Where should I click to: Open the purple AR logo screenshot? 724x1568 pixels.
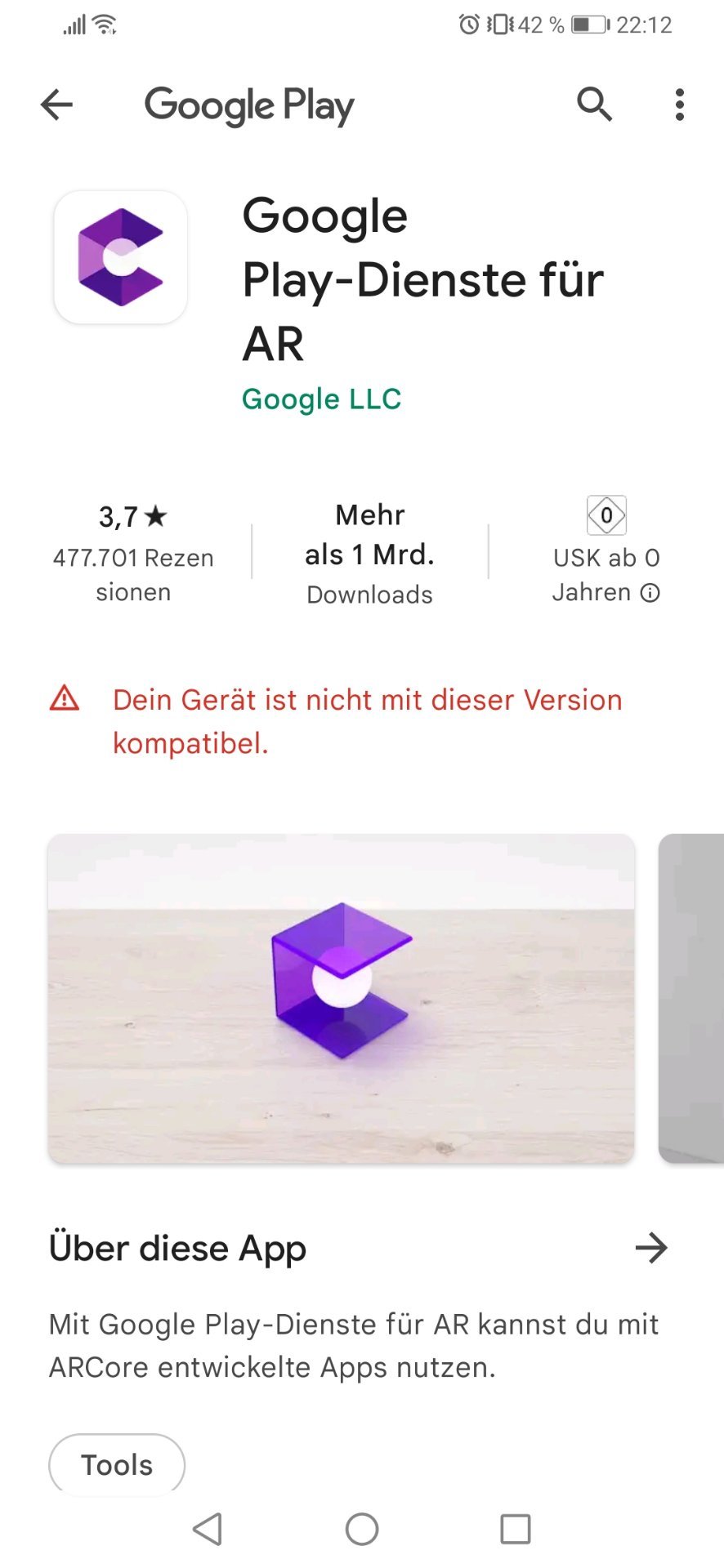click(x=342, y=998)
